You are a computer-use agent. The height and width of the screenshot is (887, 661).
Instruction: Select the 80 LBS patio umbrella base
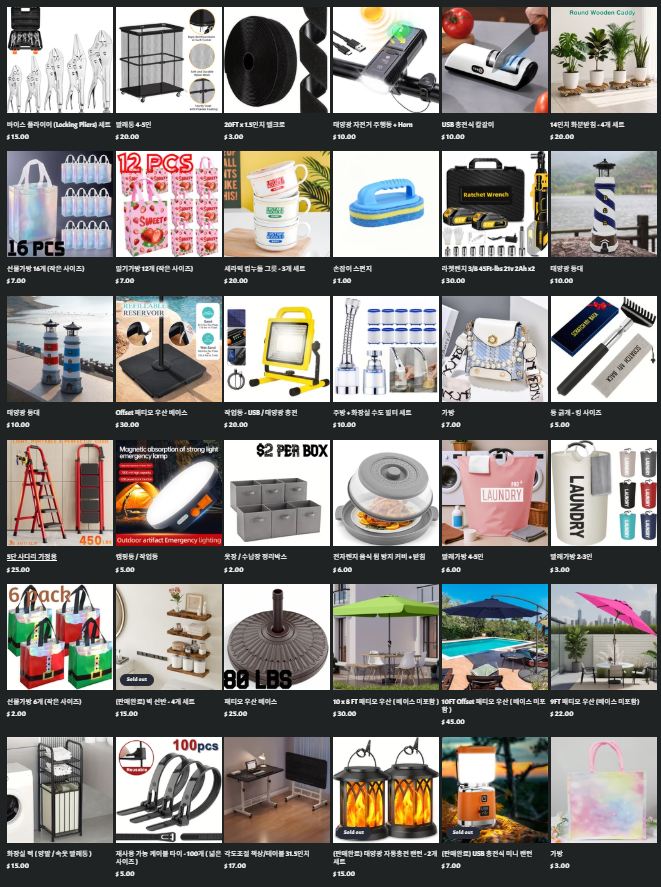tap(277, 637)
